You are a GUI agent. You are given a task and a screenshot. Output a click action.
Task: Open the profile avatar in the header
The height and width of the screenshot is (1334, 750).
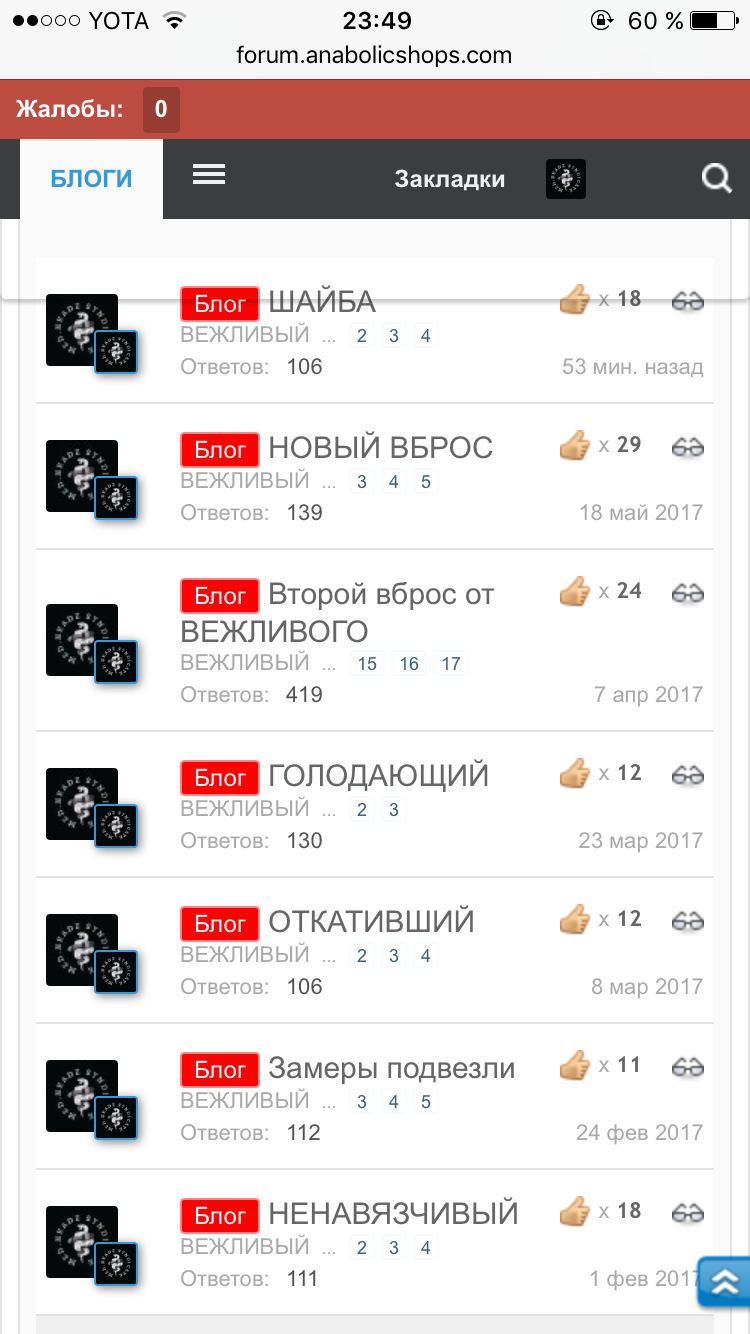pyautogui.click(x=566, y=179)
